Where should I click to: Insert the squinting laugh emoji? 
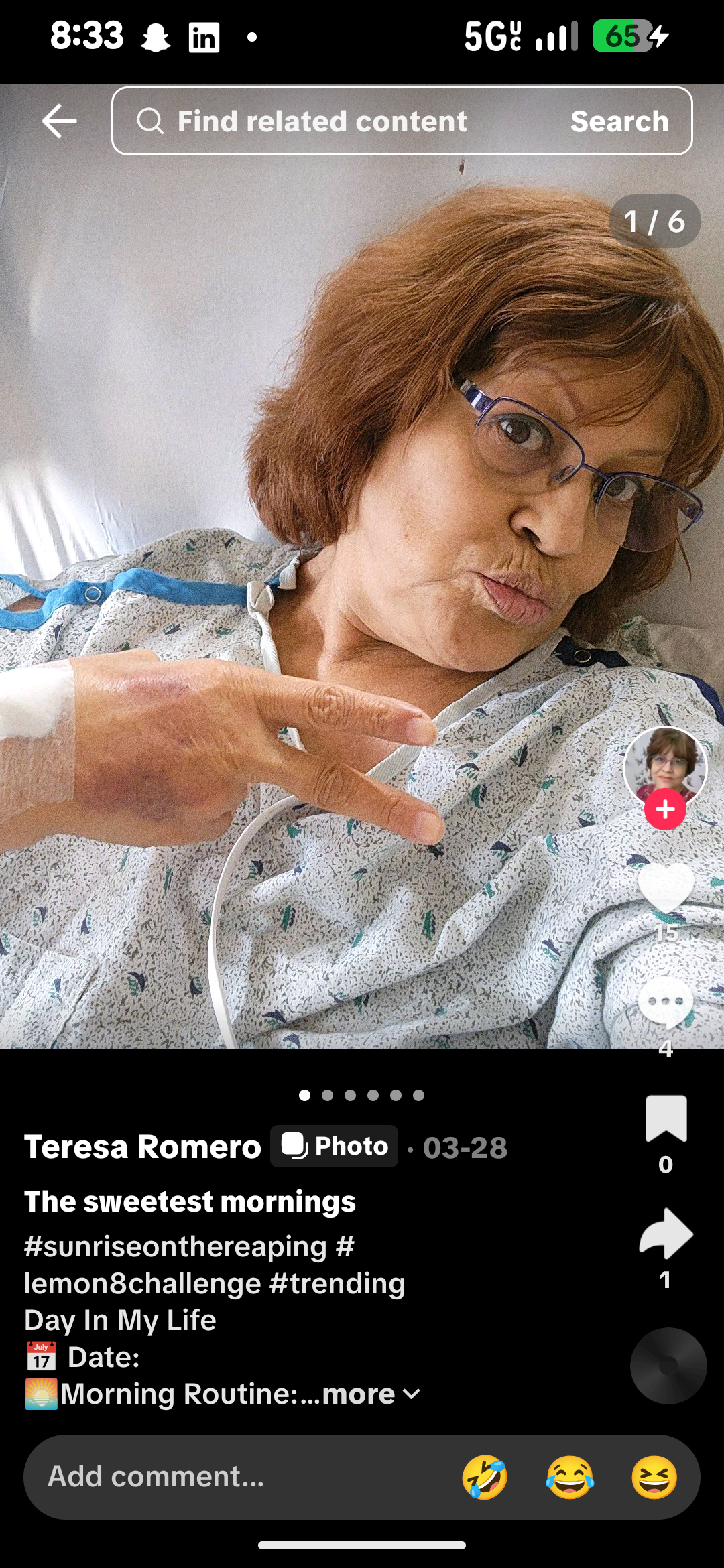click(654, 1477)
